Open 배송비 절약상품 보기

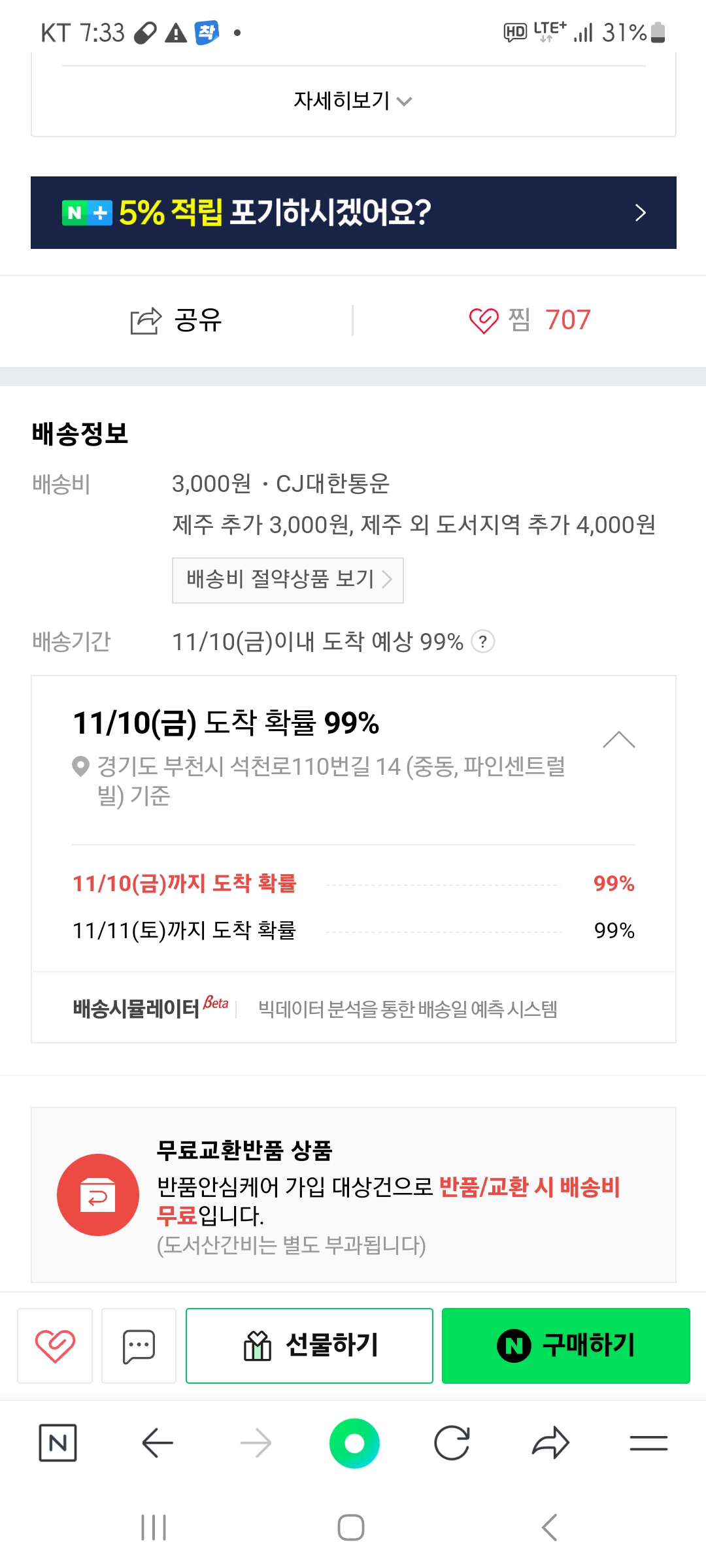point(288,580)
